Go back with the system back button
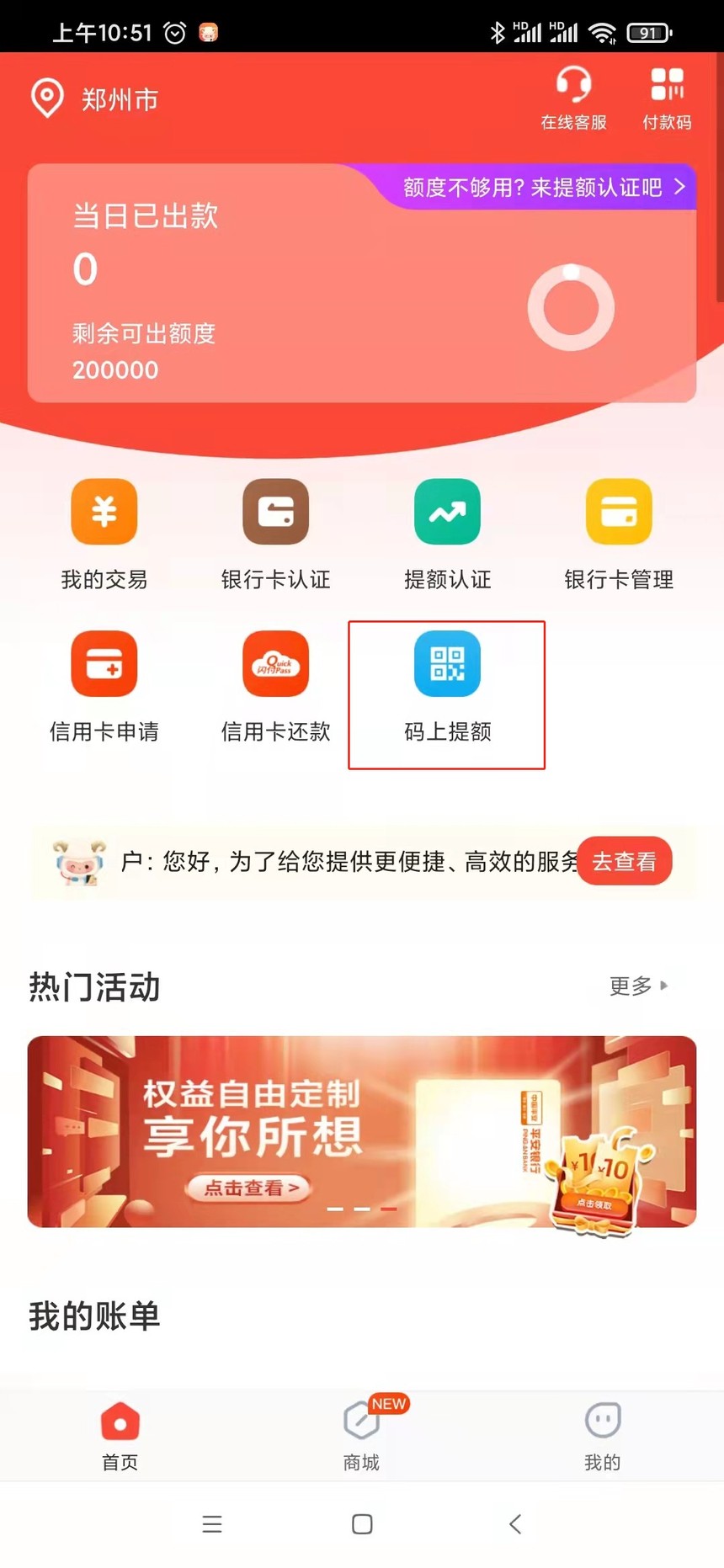The image size is (724, 1568). 515,1523
